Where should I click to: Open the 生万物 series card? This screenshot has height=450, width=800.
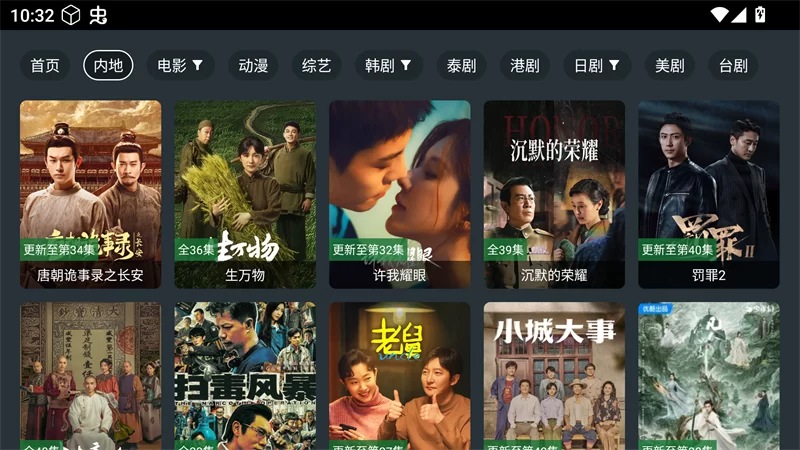click(245, 194)
